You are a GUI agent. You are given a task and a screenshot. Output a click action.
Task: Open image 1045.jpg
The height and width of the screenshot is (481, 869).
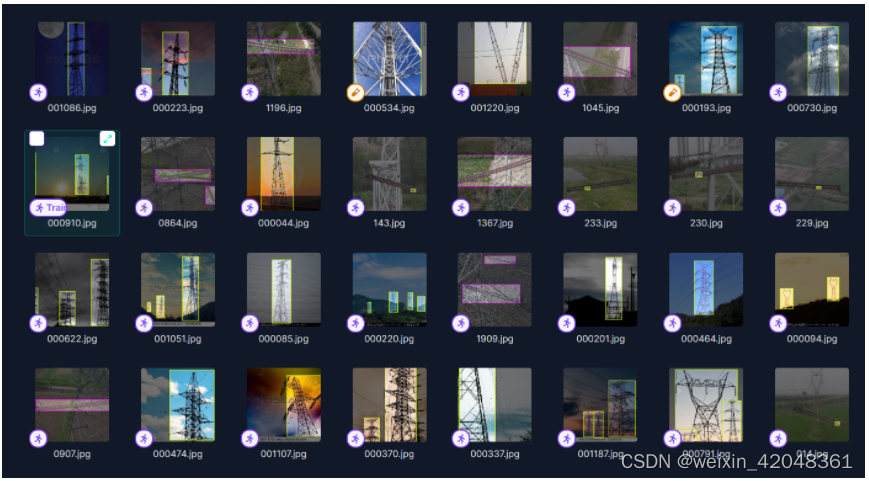point(600,59)
